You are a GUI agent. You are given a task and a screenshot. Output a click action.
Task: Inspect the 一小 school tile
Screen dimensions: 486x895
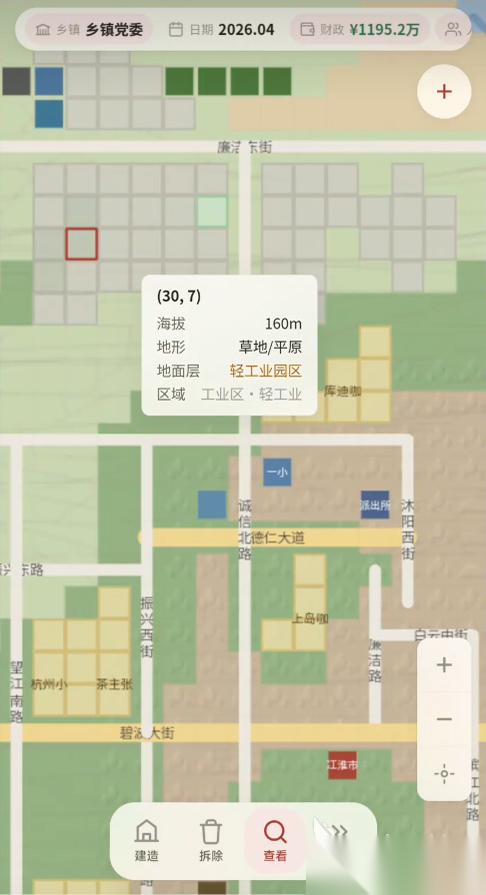[x=278, y=473]
